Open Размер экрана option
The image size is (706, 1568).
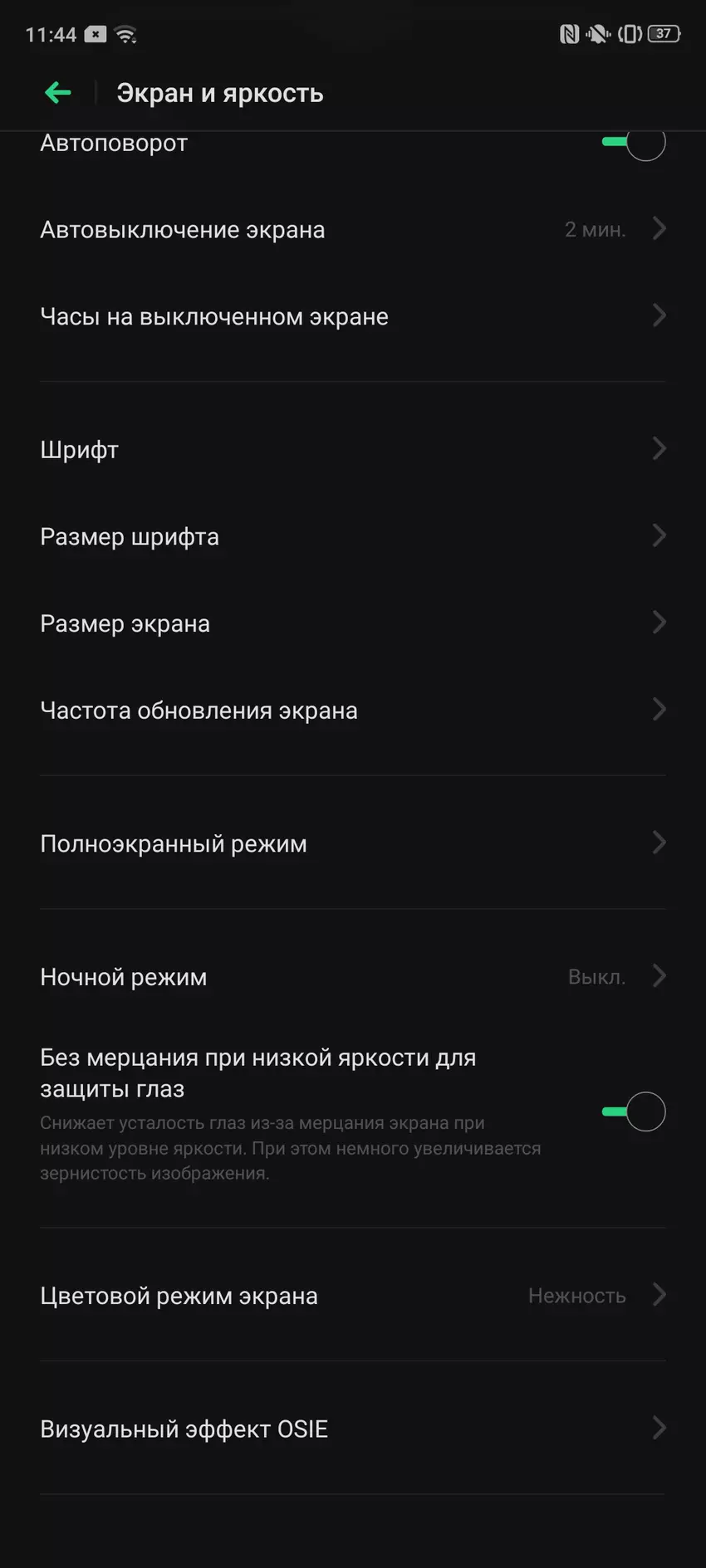click(352, 623)
